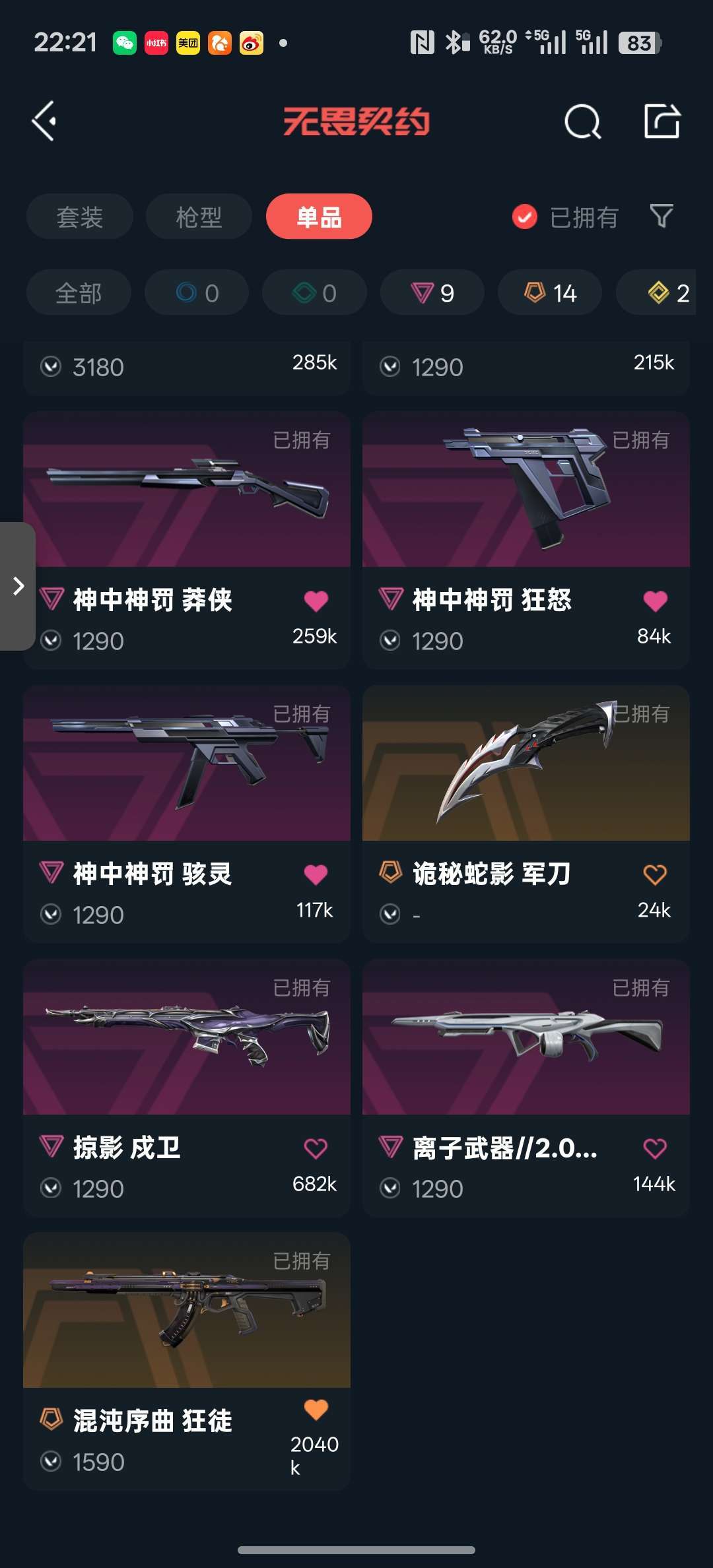The image size is (713, 1568).
Task: Open the search icon
Action: pyautogui.click(x=584, y=121)
